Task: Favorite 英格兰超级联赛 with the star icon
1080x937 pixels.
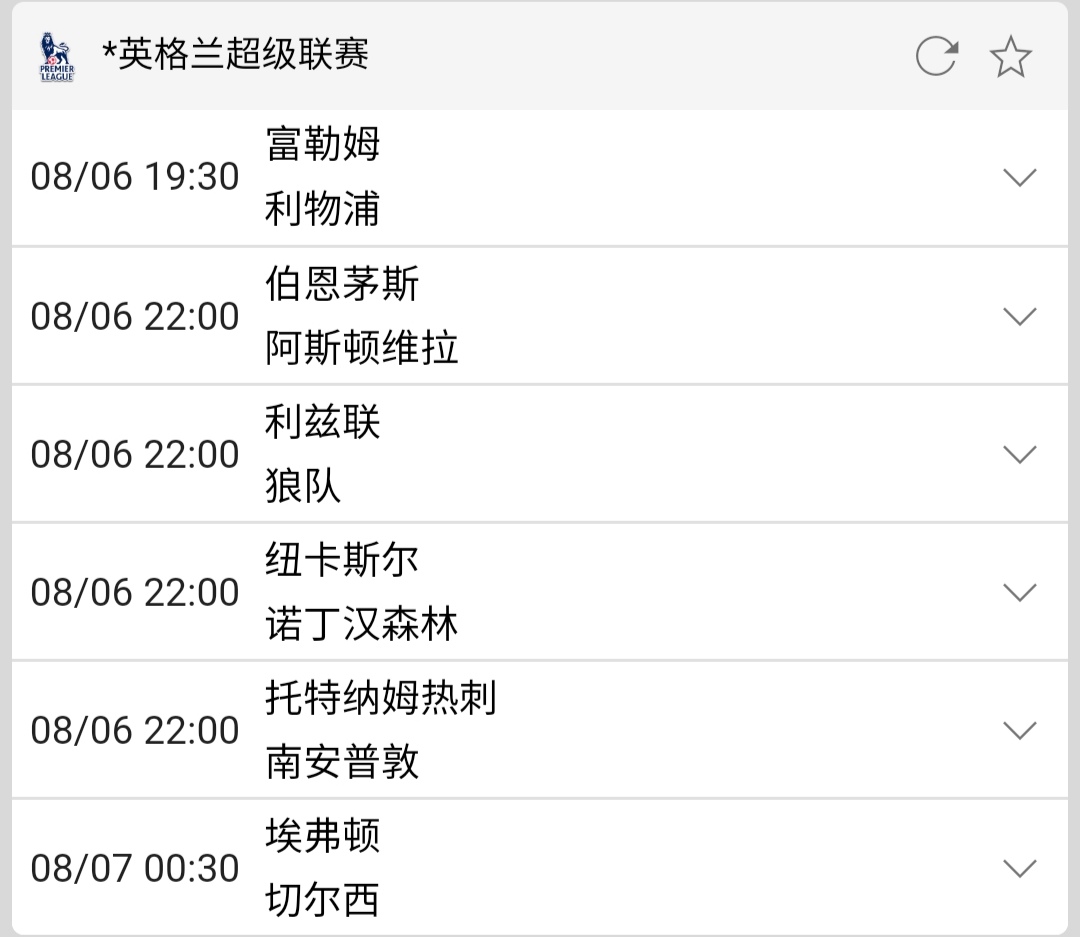Action: 1010,56
